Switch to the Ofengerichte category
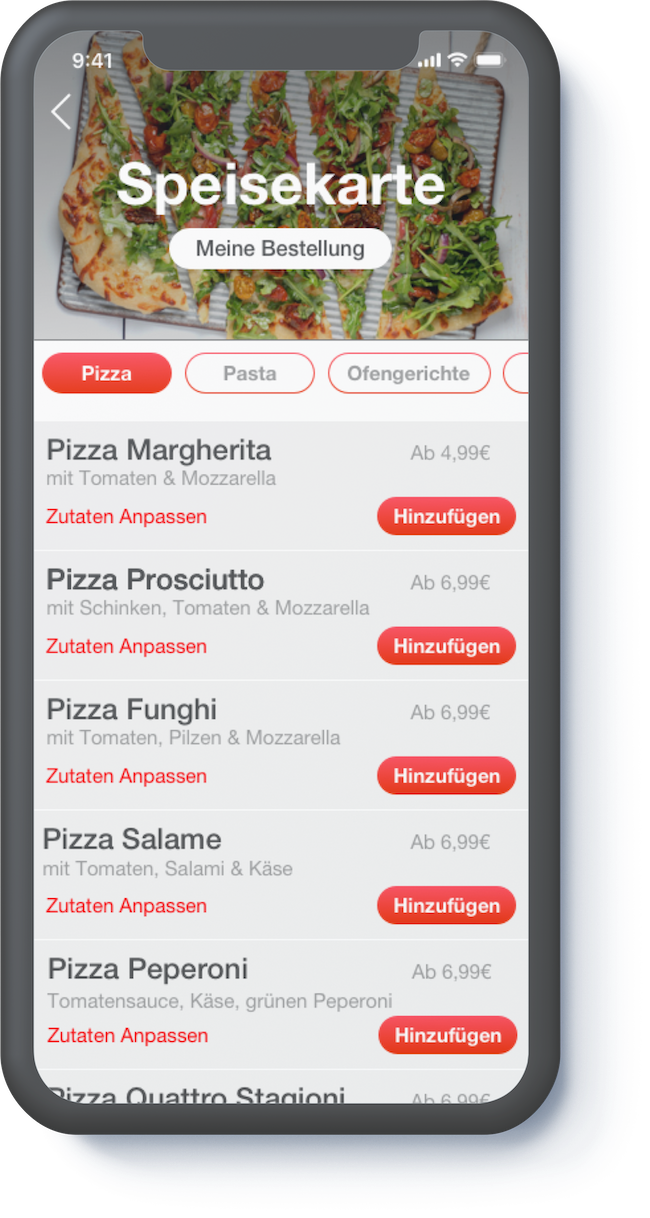The image size is (650, 1218). tap(408, 373)
